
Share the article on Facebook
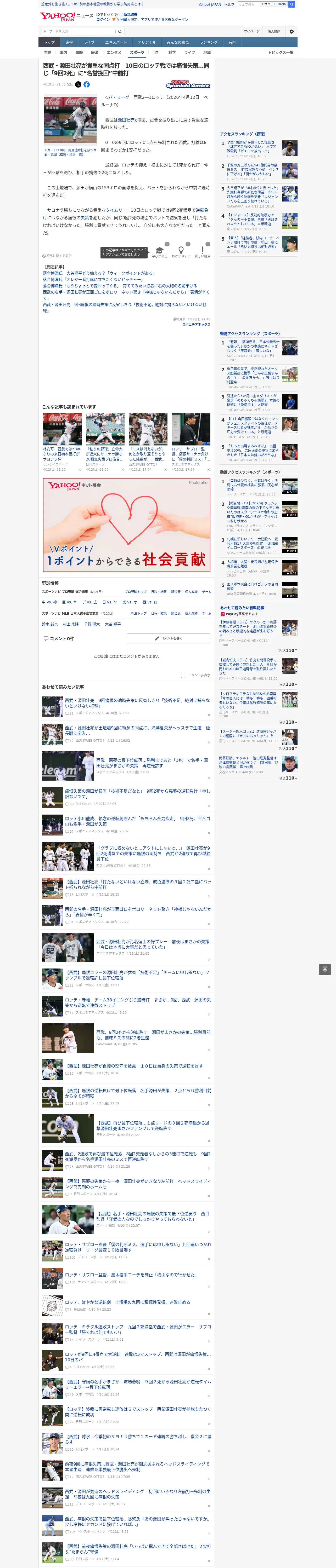87,85
